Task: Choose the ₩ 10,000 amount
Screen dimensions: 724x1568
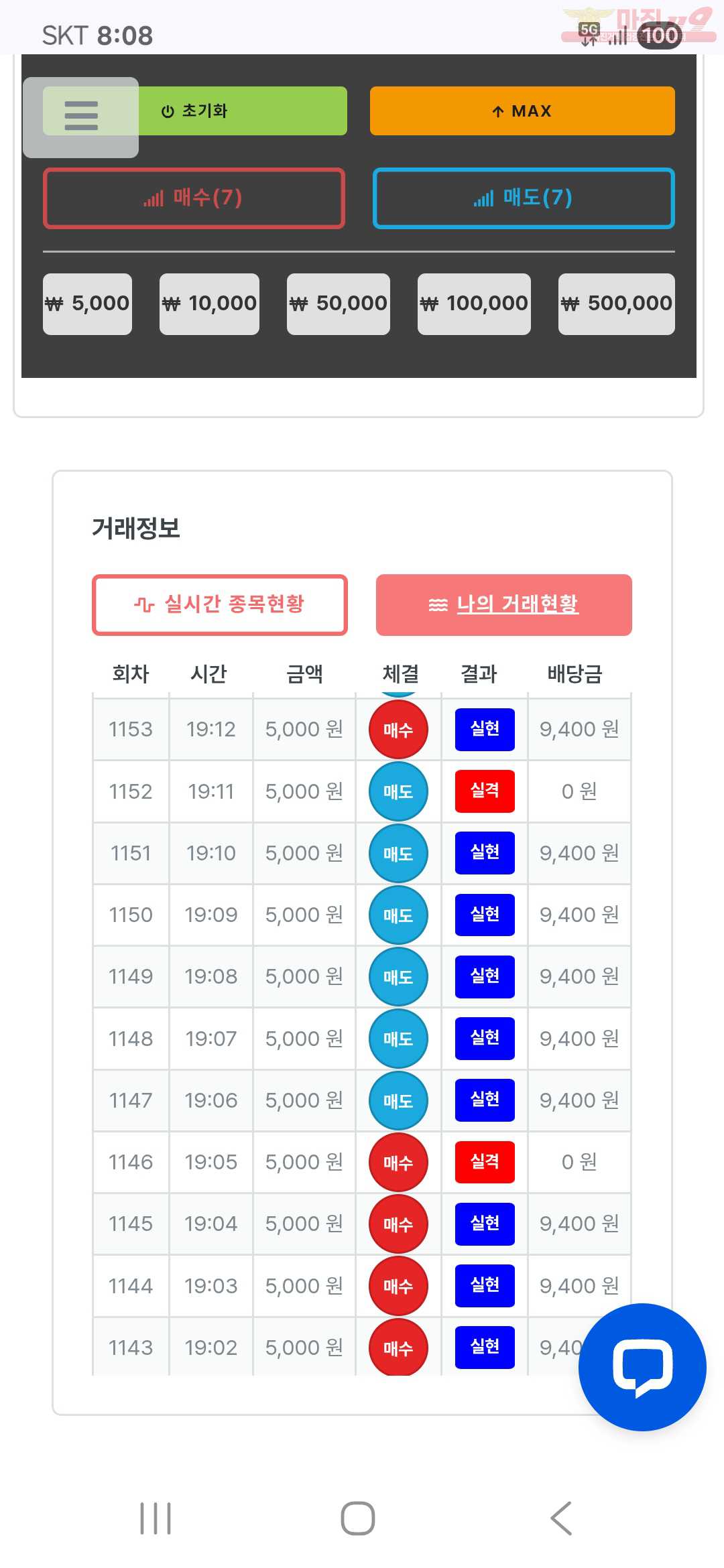Action: pos(209,304)
